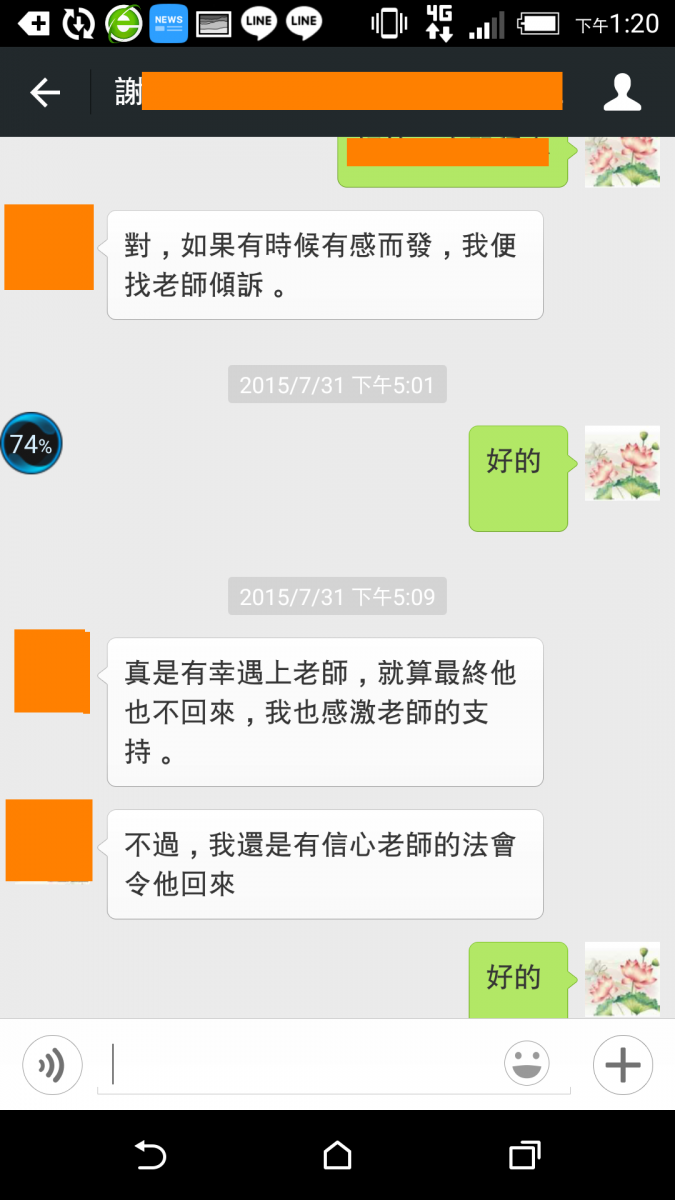The width and height of the screenshot is (675, 1200).
Task: Tap the floating 74% booster bubble
Action: [31, 444]
